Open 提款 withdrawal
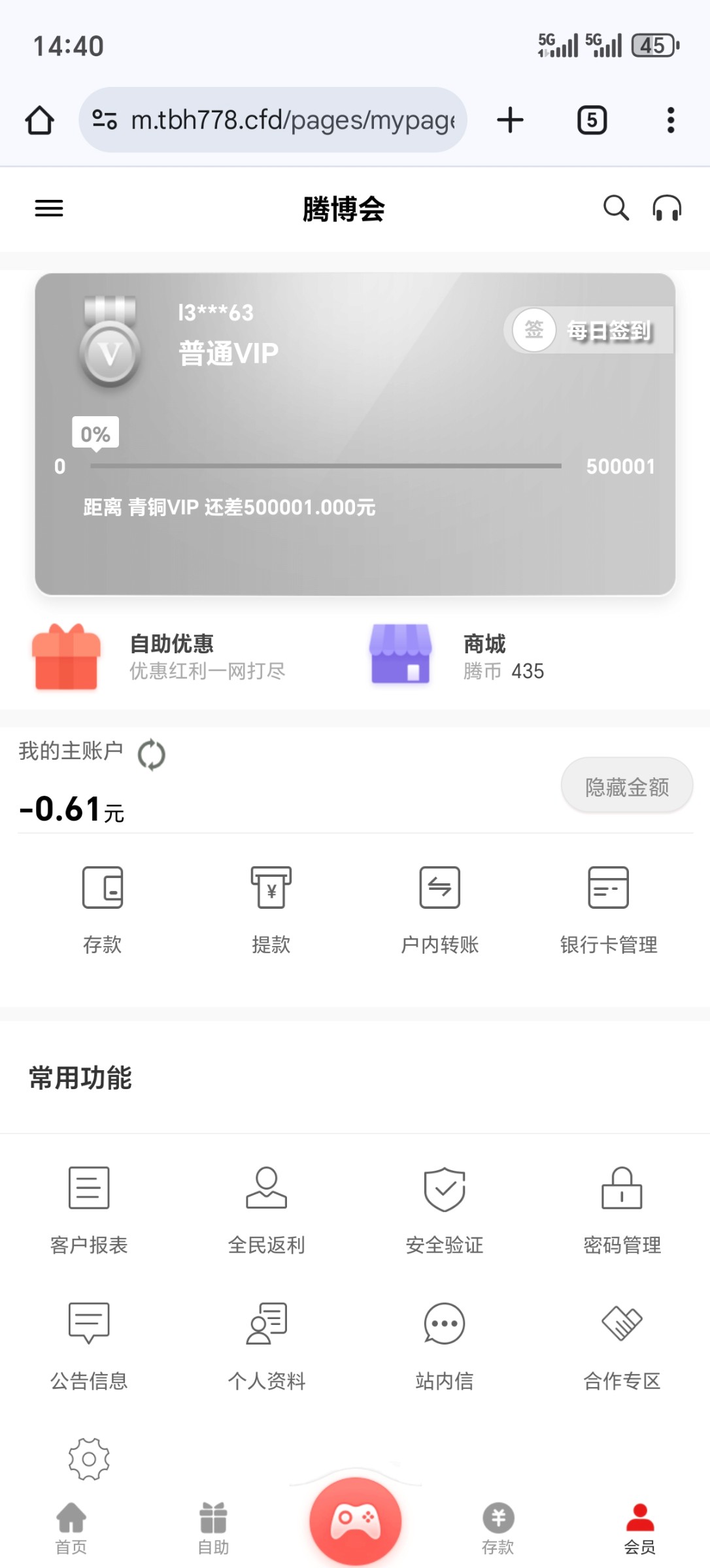 coord(271,909)
